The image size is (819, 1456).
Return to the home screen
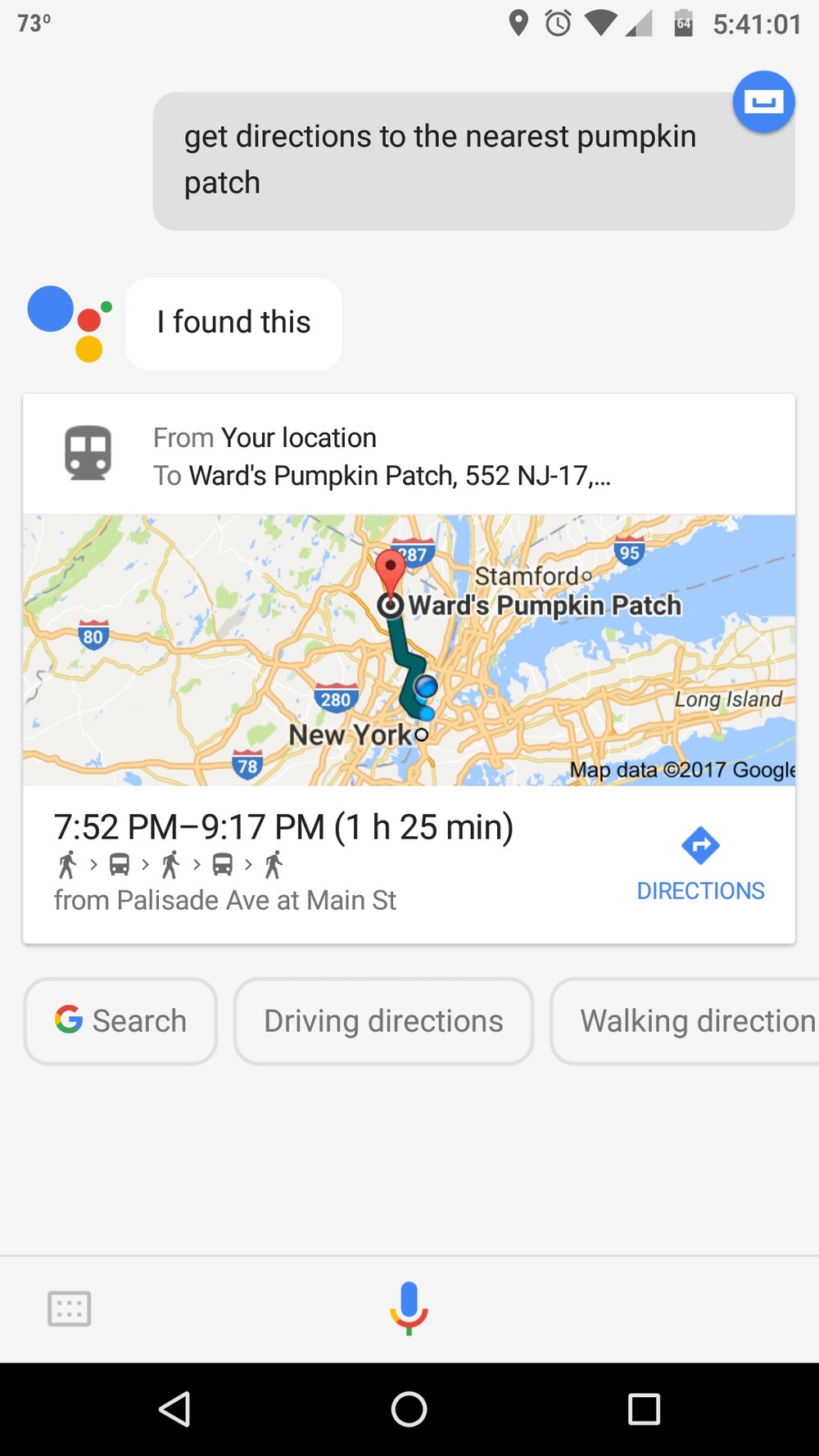(x=409, y=1409)
